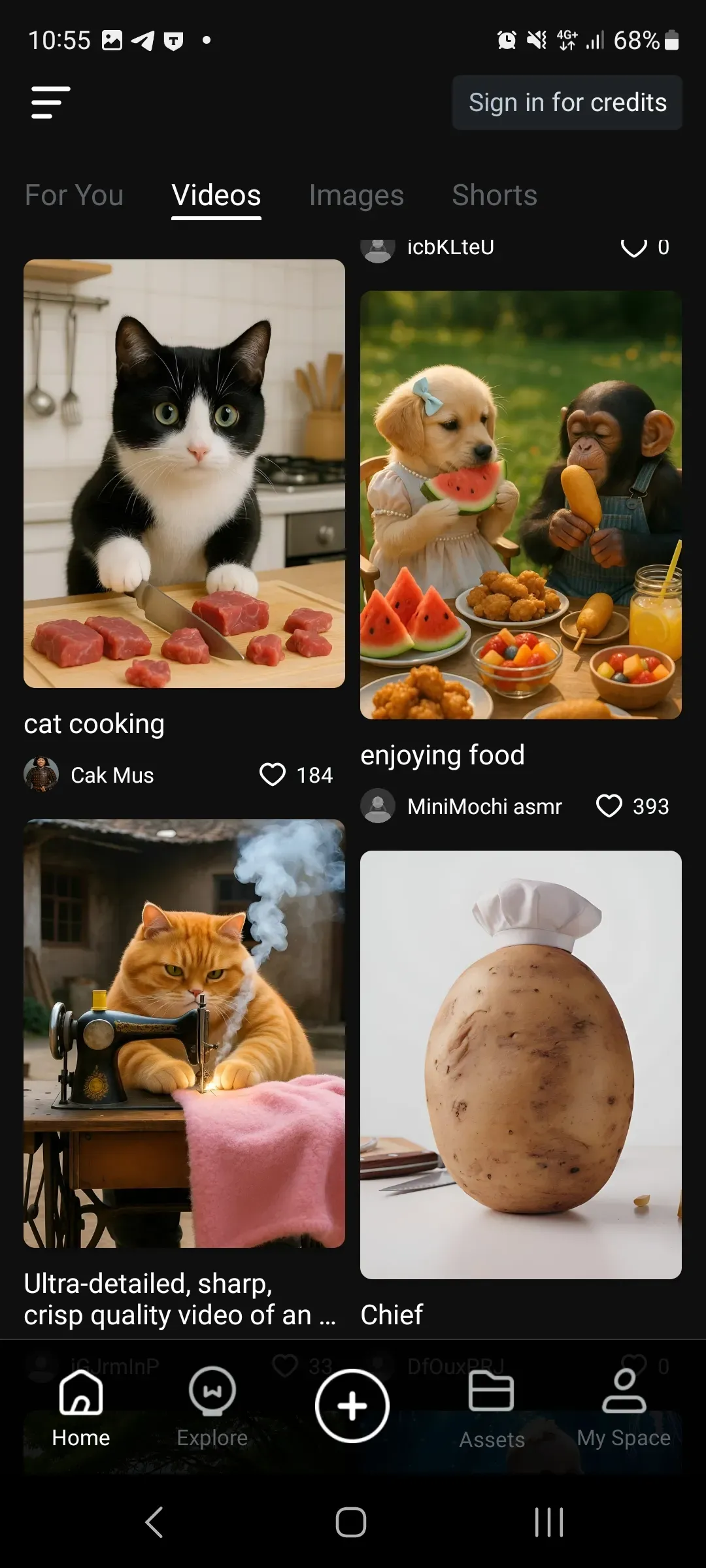This screenshot has height=1568, width=706.
Task: Toggle the like on the 33-likes video
Action: click(286, 1363)
